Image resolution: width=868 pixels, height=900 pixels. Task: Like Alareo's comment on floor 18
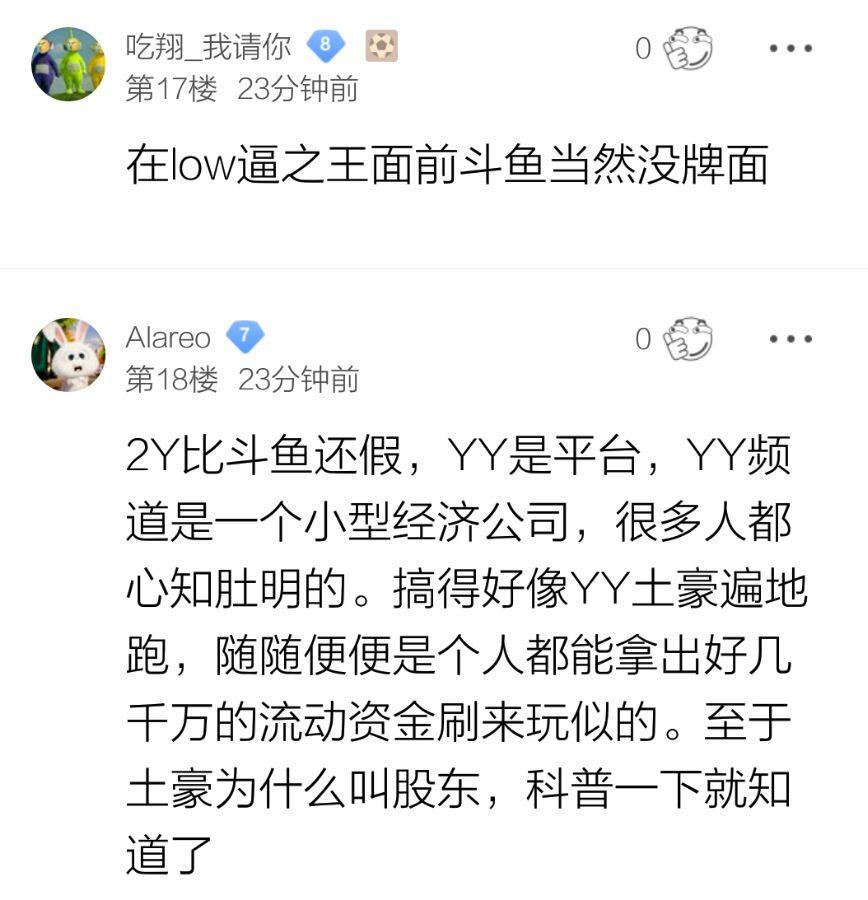[688, 339]
